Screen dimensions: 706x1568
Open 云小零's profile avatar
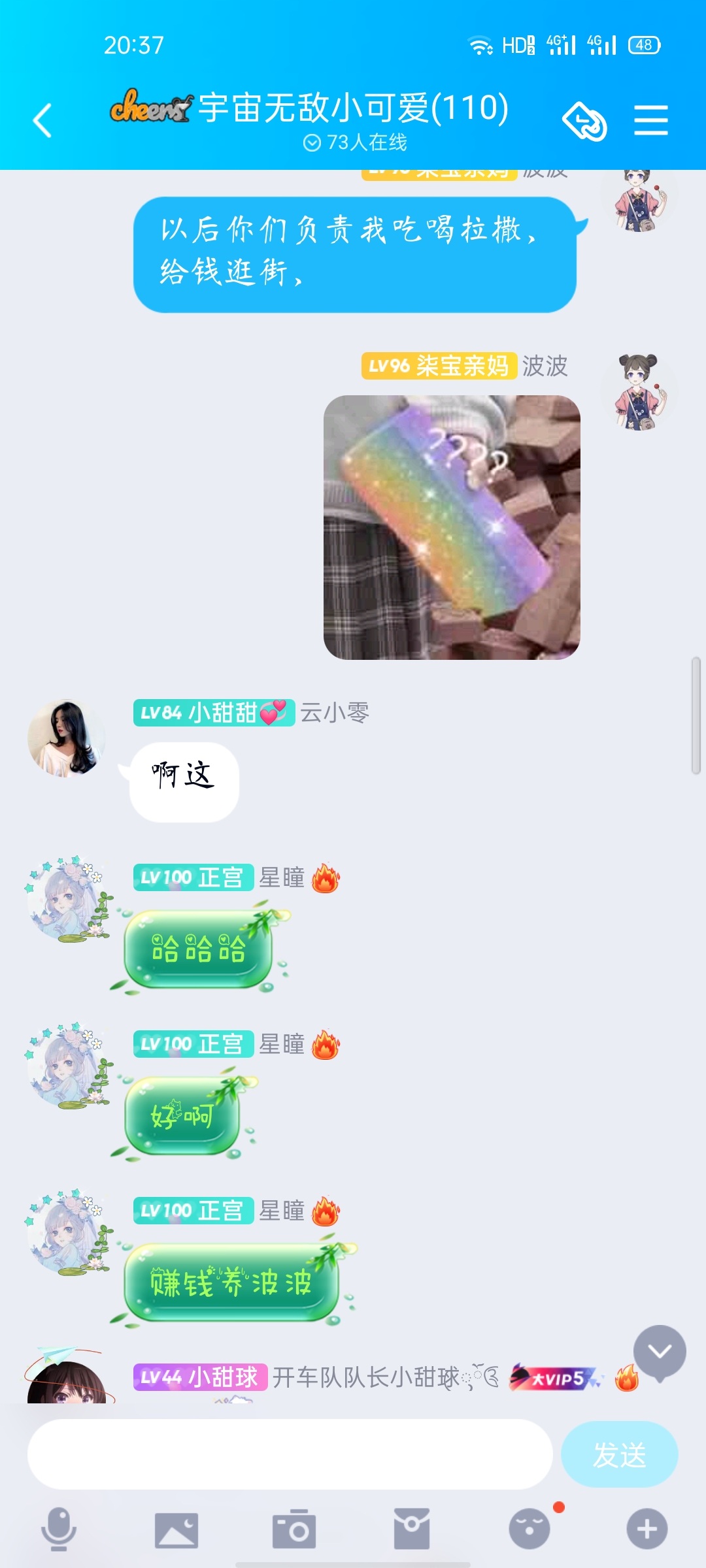click(x=66, y=738)
